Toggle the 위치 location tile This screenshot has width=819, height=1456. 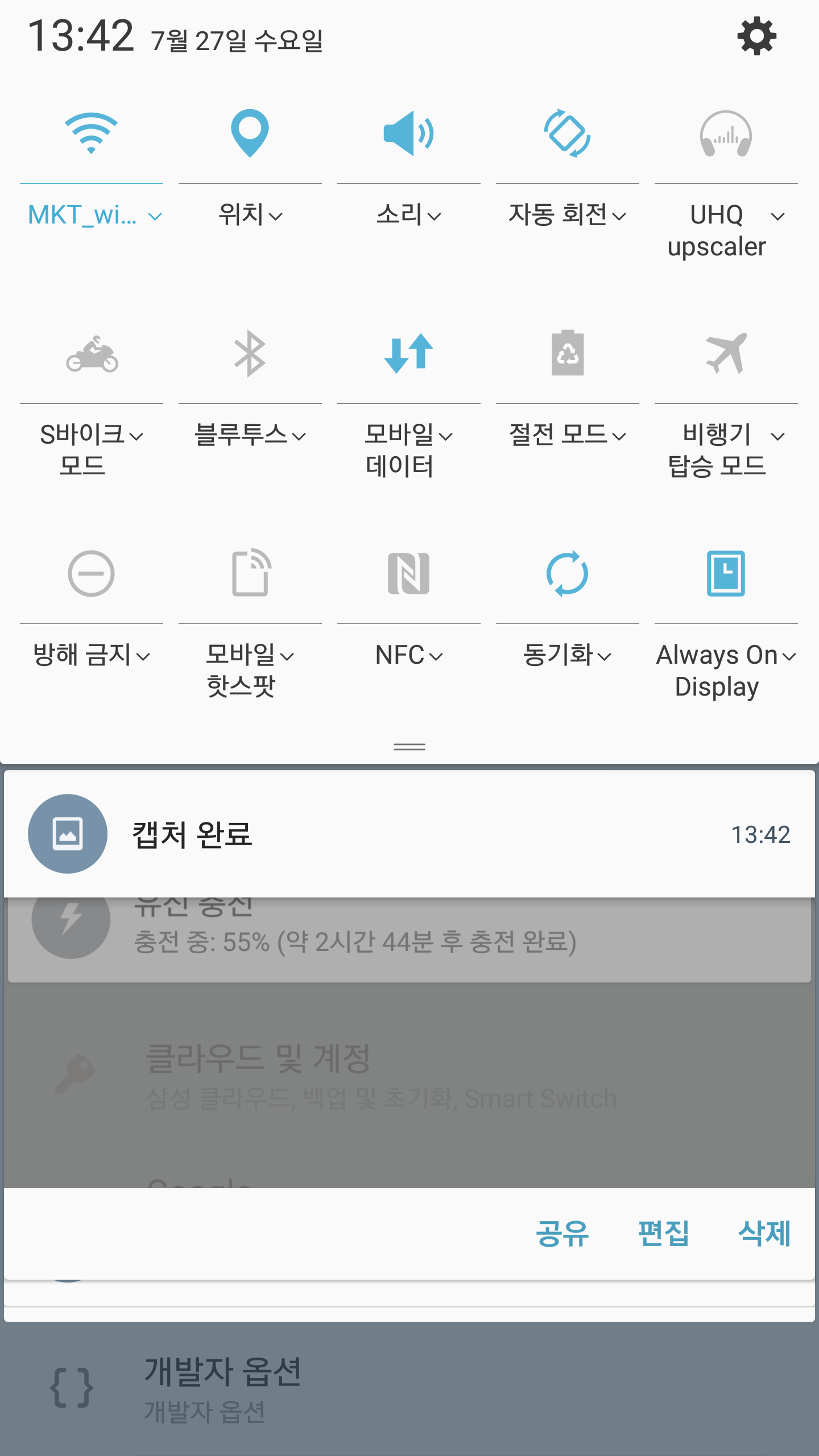click(250, 134)
